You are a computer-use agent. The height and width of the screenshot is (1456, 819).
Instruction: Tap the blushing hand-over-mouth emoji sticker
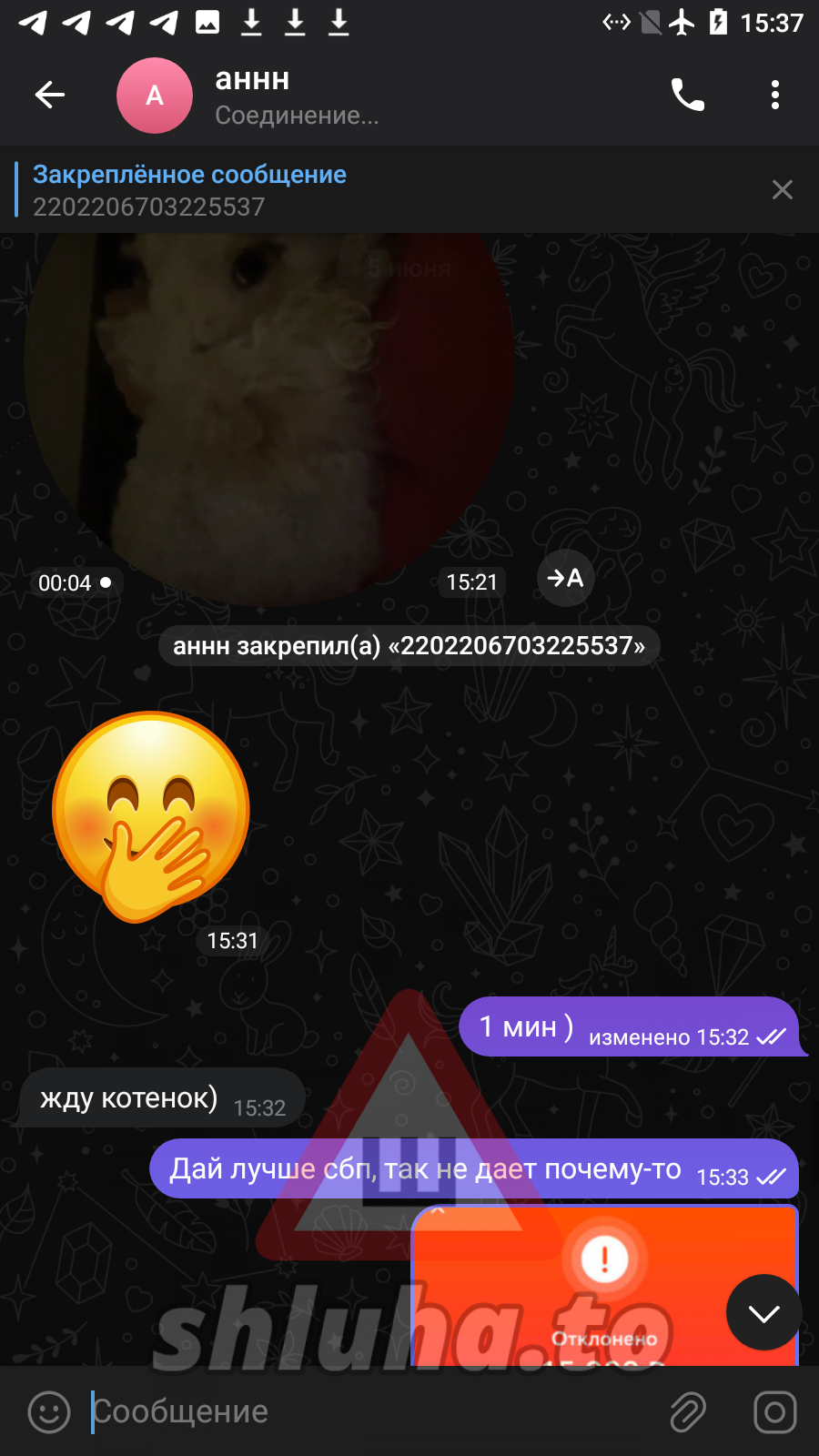151,816
